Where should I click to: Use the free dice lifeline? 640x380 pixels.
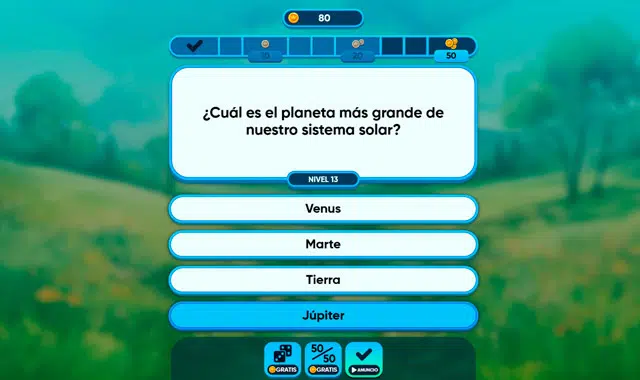[x=282, y=359]
